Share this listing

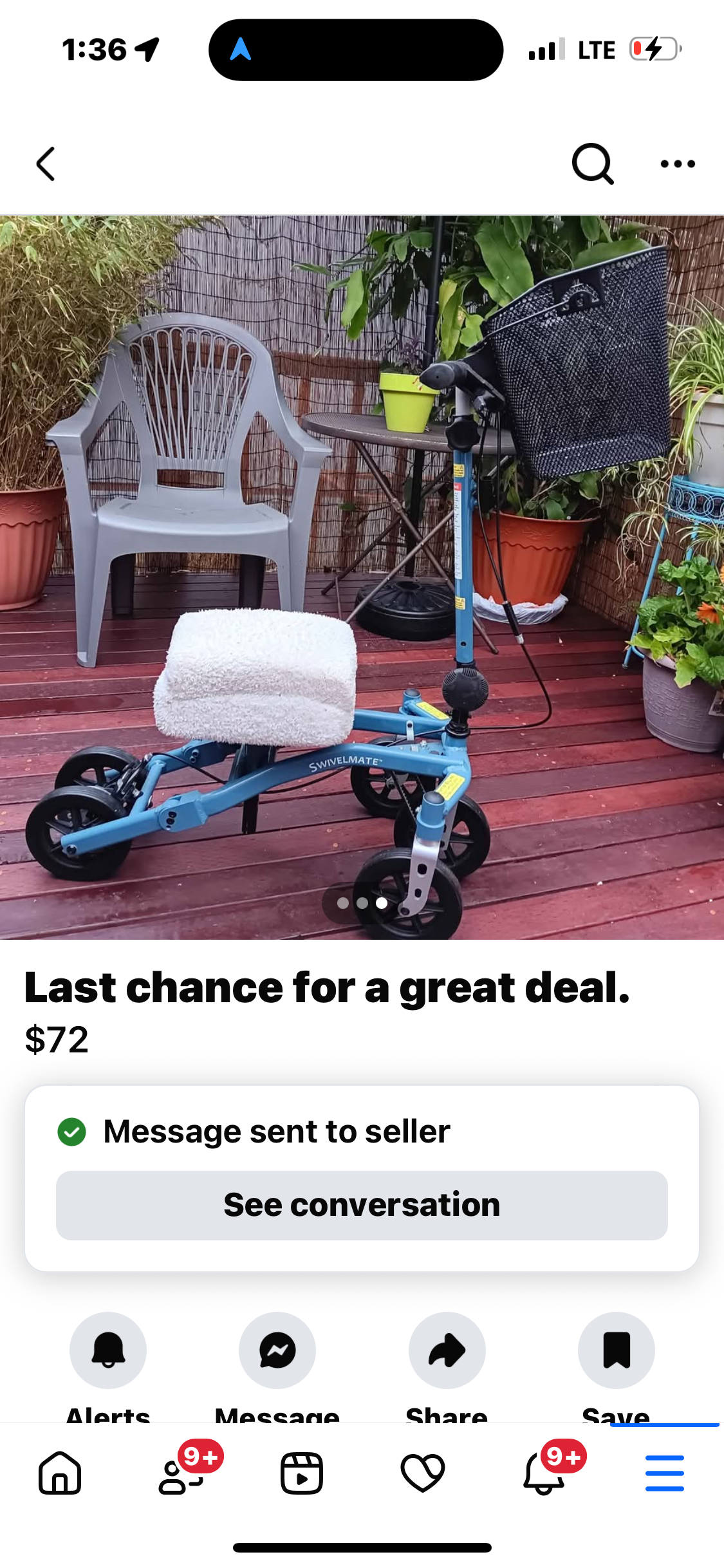pos(447,1350)
